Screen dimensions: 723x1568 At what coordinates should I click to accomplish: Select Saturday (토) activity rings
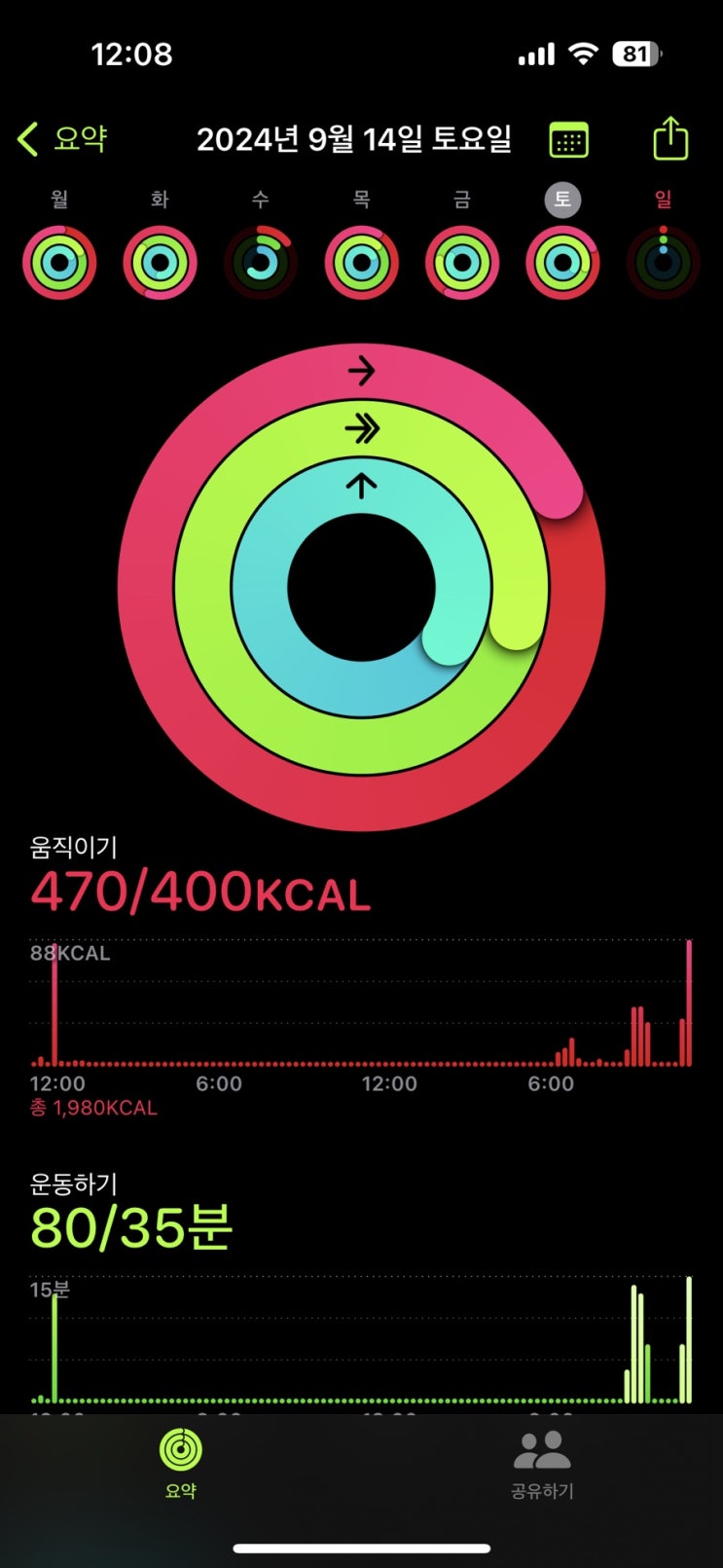point(562,262)
